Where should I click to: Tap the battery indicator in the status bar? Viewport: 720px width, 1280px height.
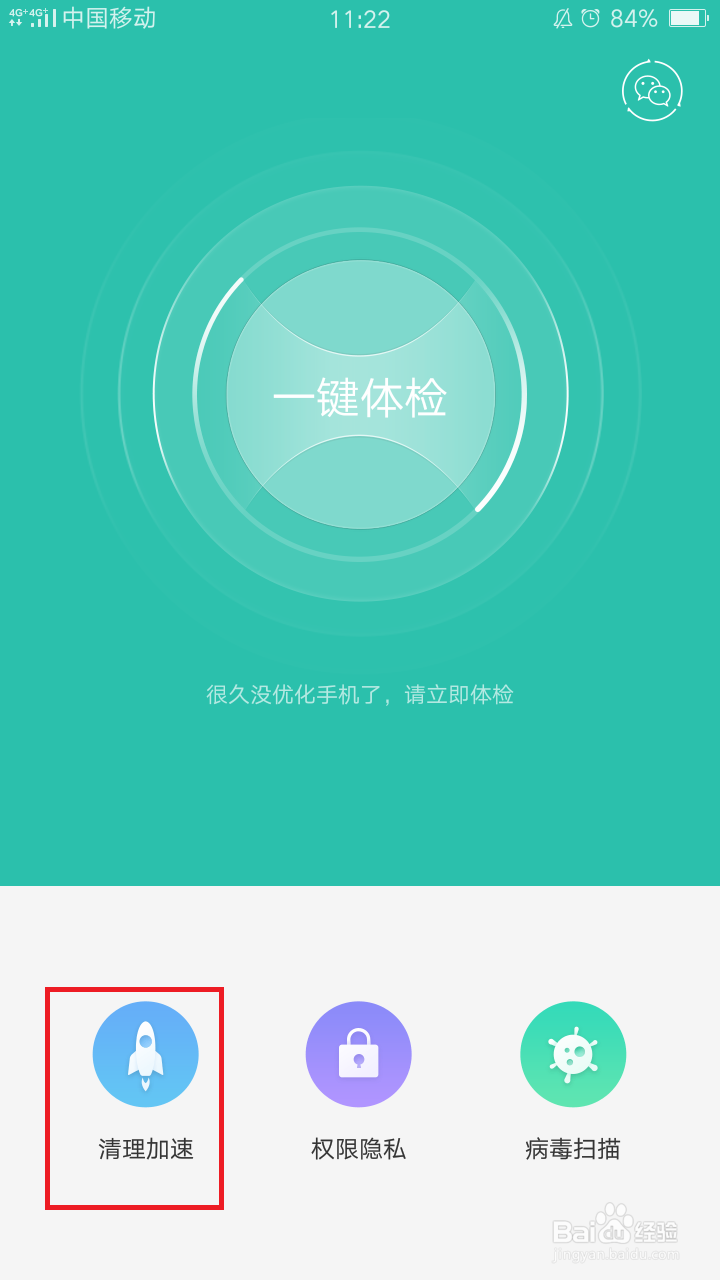click(688, 17)
